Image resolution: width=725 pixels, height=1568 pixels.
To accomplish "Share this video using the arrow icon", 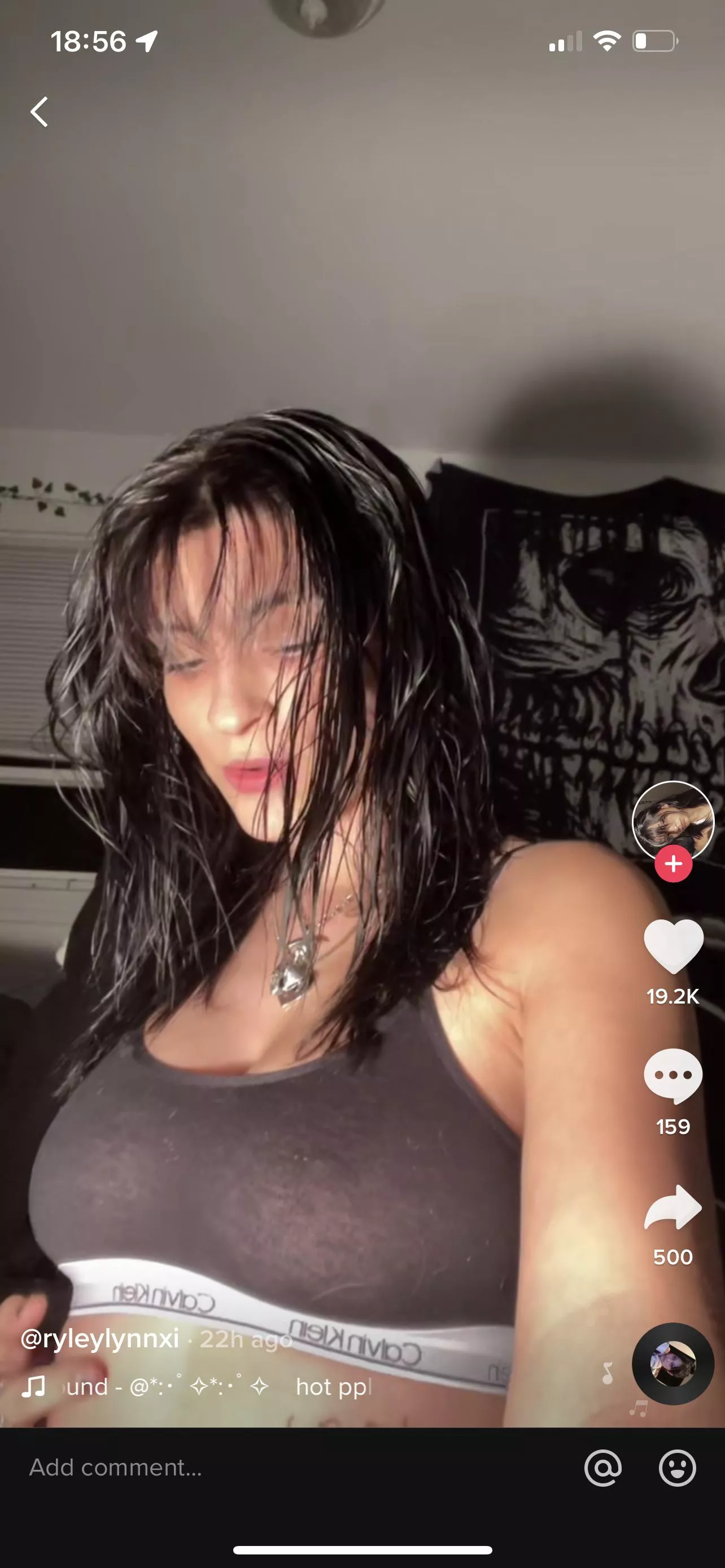I will click(672, 1207).
